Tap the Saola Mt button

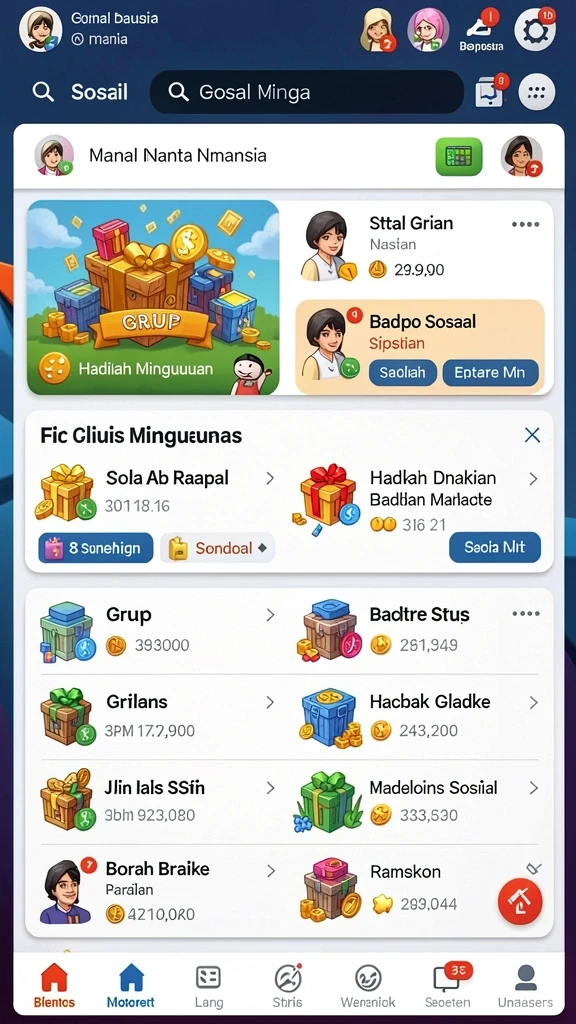(x=495, y=547)
